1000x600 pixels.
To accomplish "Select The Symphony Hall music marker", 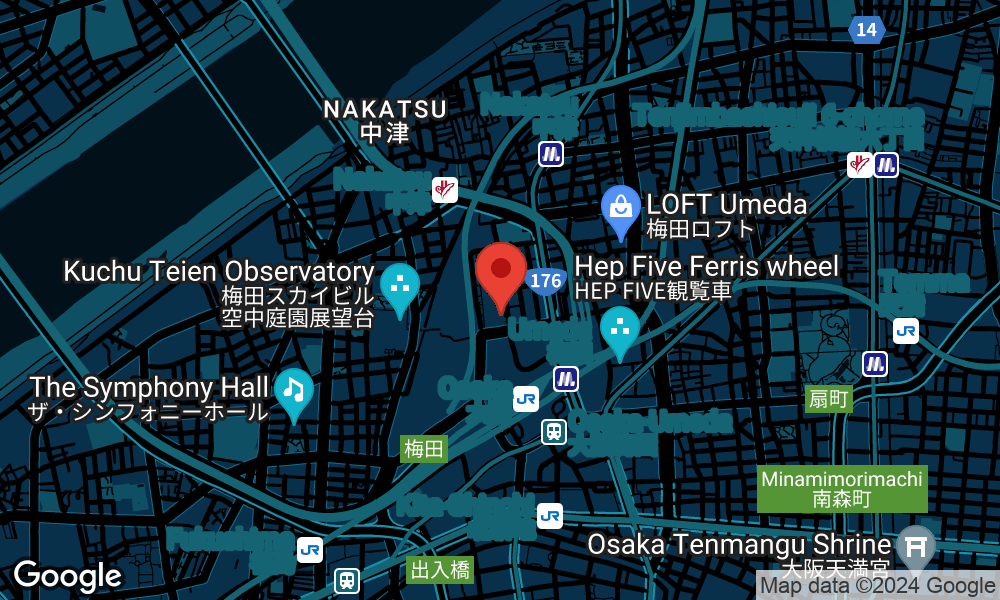I will 293,389.
